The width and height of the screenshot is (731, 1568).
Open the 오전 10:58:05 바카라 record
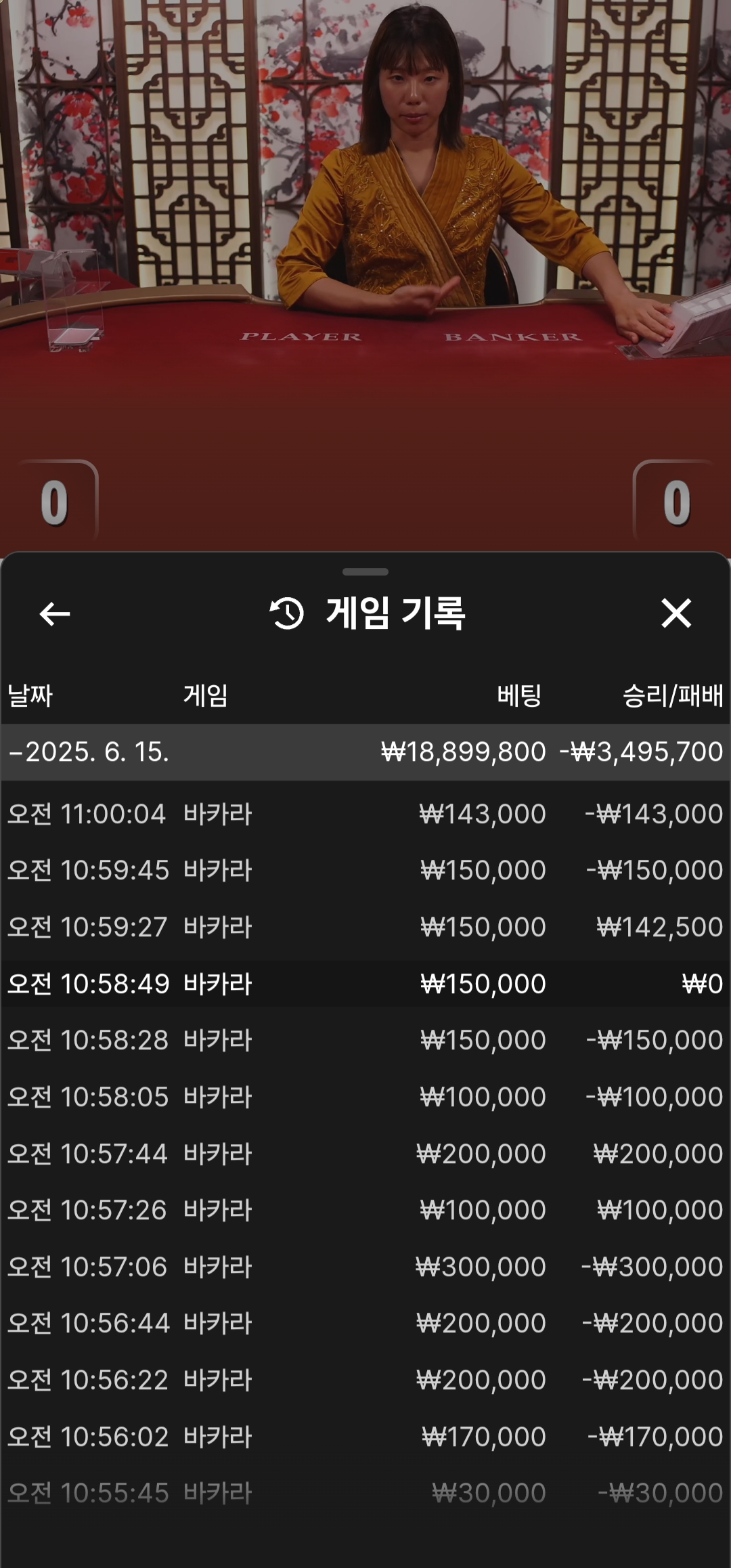point(365,1097)
